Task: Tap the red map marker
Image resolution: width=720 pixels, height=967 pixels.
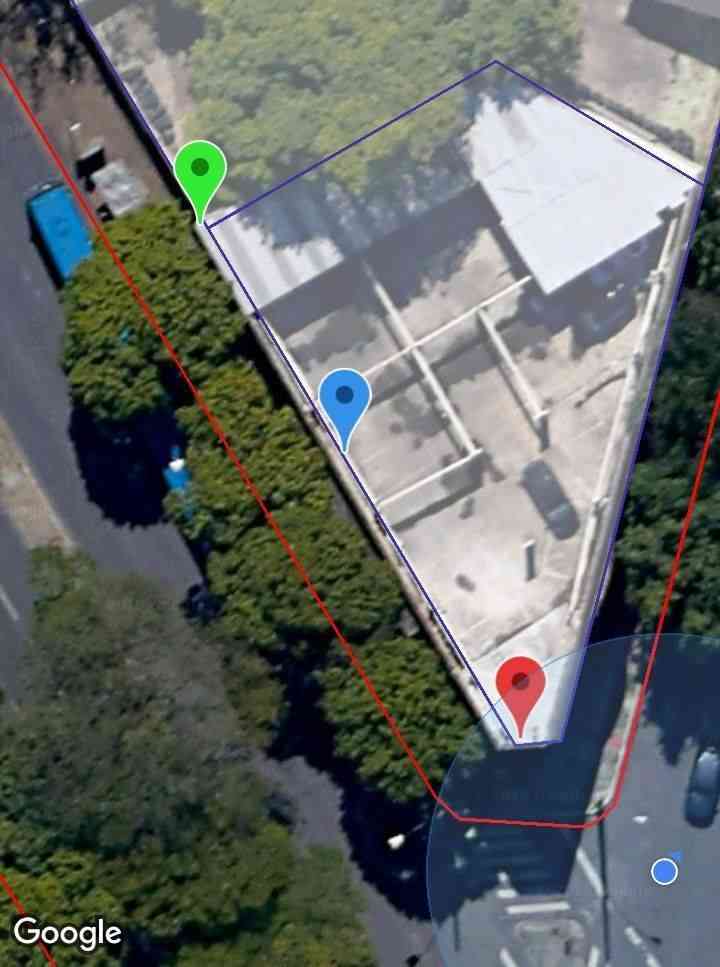Action: coord(521,686)
